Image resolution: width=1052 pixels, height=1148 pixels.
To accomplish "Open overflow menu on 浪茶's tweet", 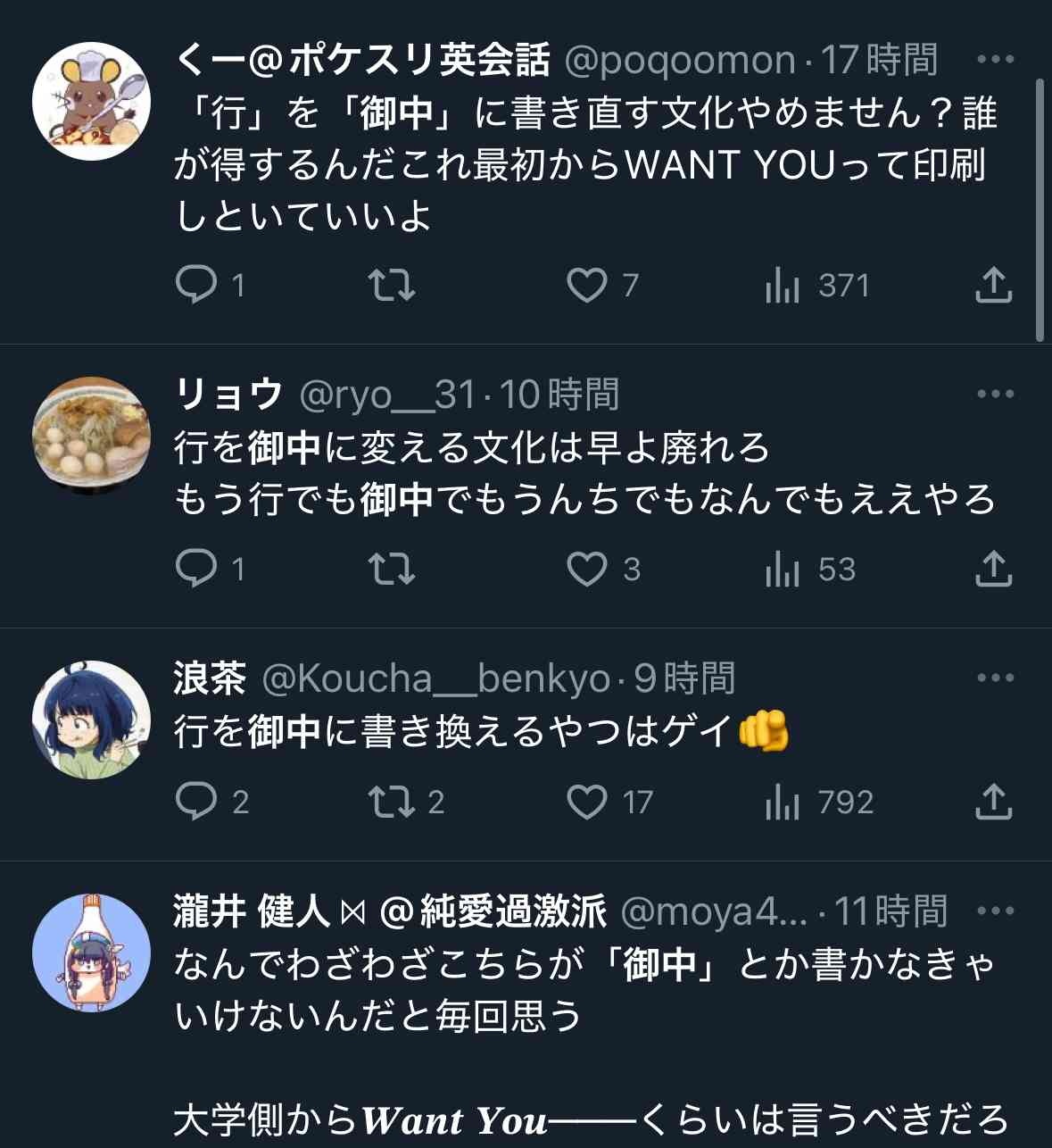I will click(995, 678).
